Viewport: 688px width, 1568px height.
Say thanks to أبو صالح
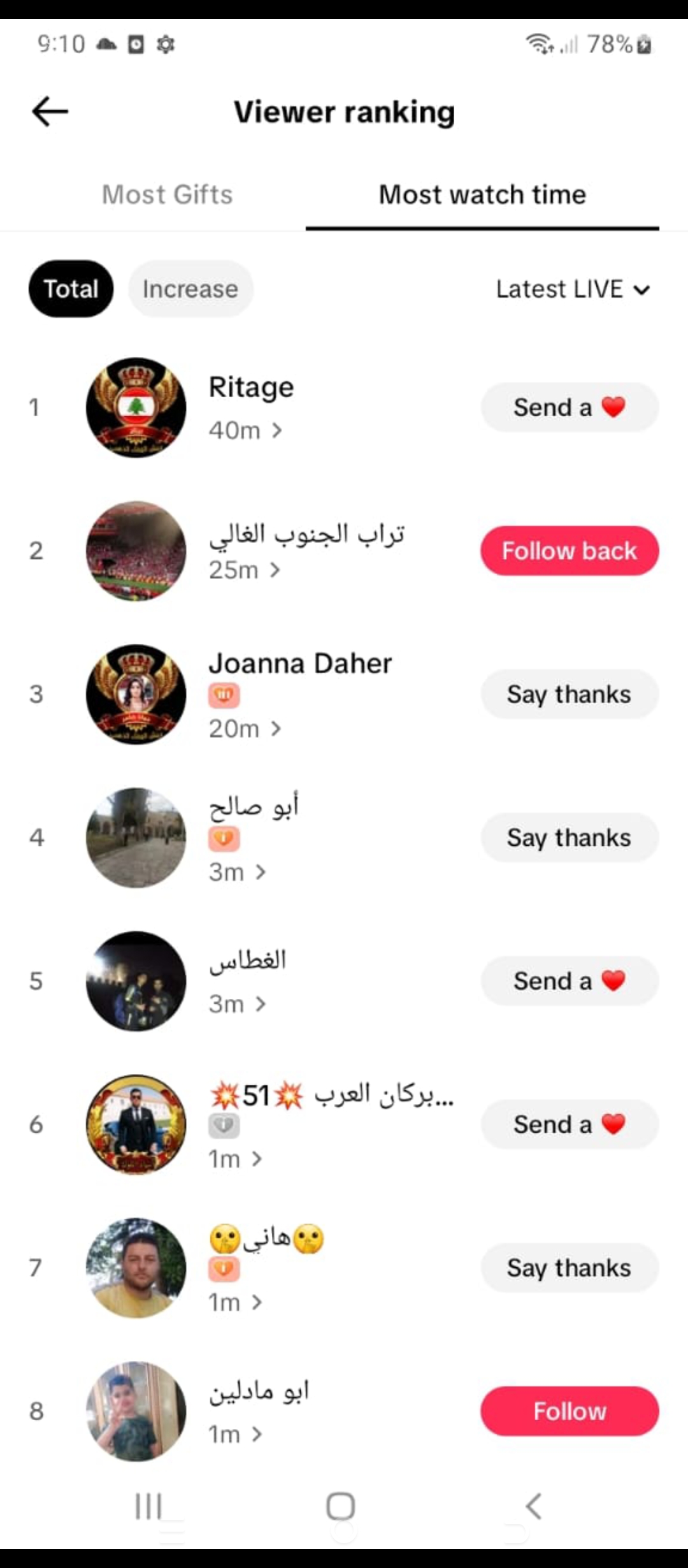[570, 838]
